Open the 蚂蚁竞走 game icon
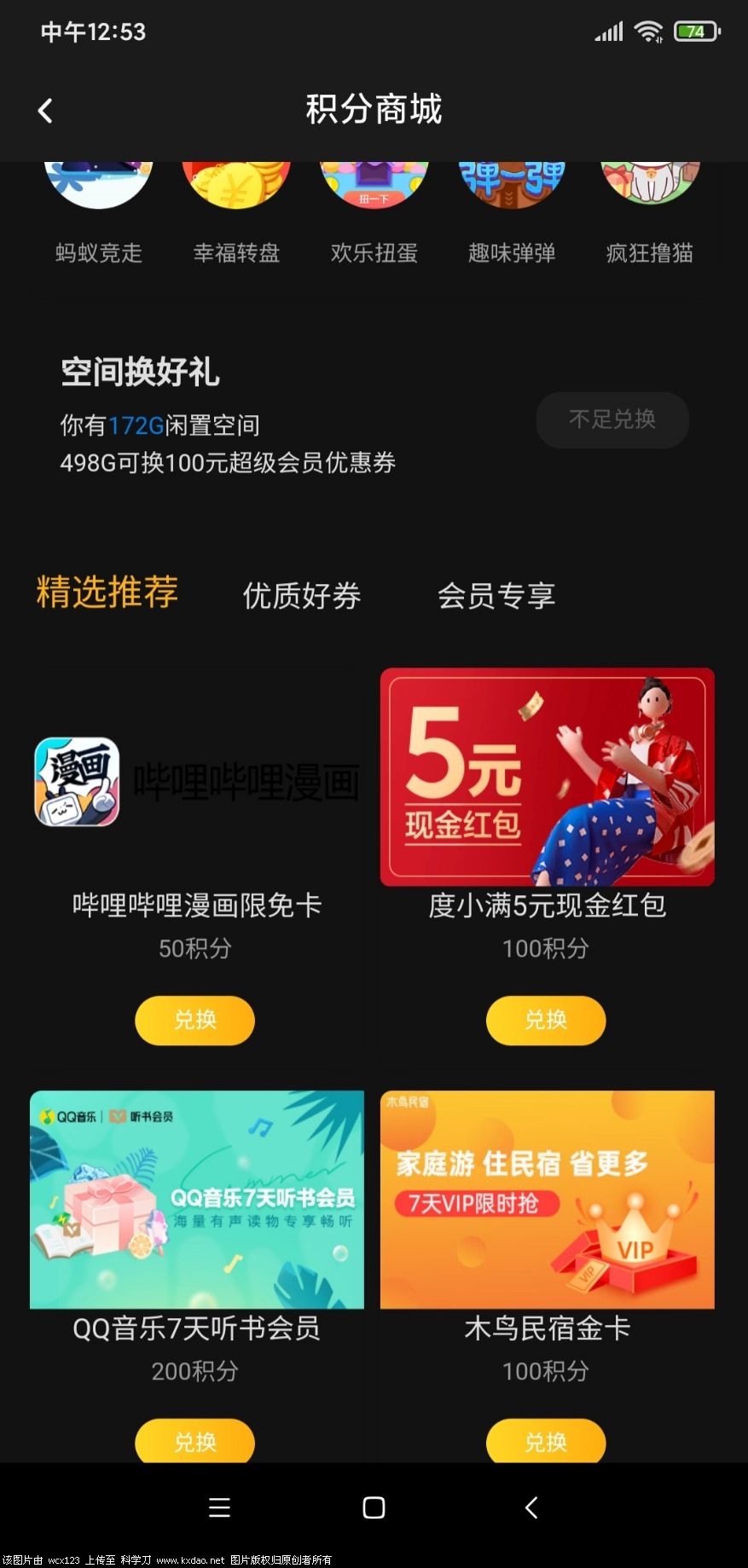The image size is (748, 1568). click(x=98, y=188)
